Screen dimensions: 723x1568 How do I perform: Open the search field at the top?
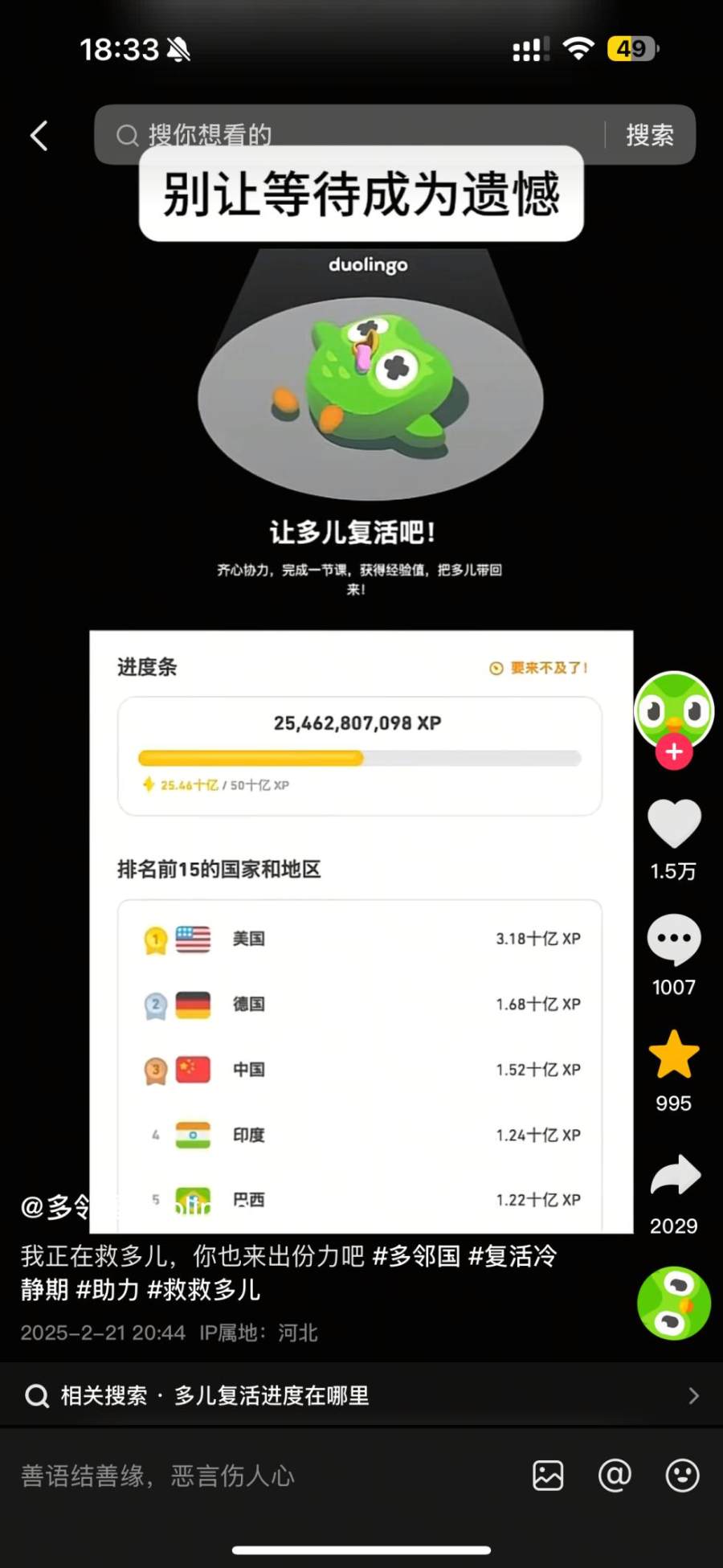353,134
